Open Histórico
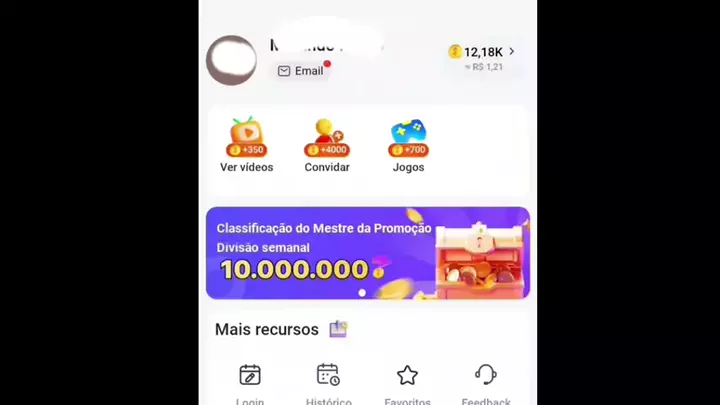This screenshot has width=720, height=405. point(328,382)
